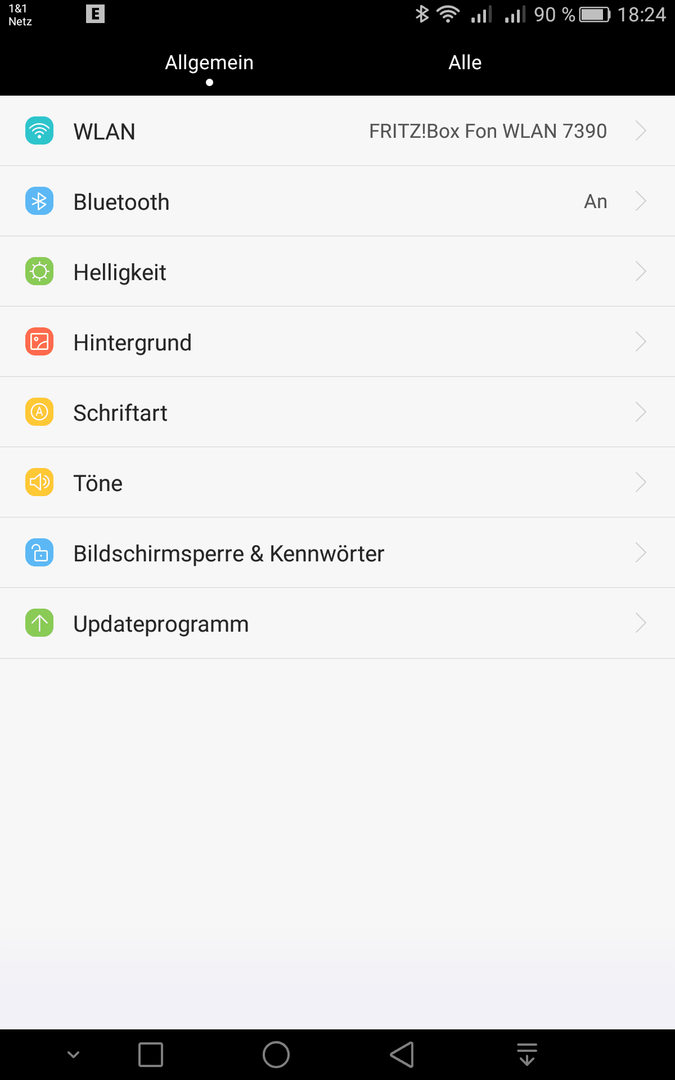Viewport: 675px width, 1080px height.
Task: Open WLAN settings
Action: [338, 131]
